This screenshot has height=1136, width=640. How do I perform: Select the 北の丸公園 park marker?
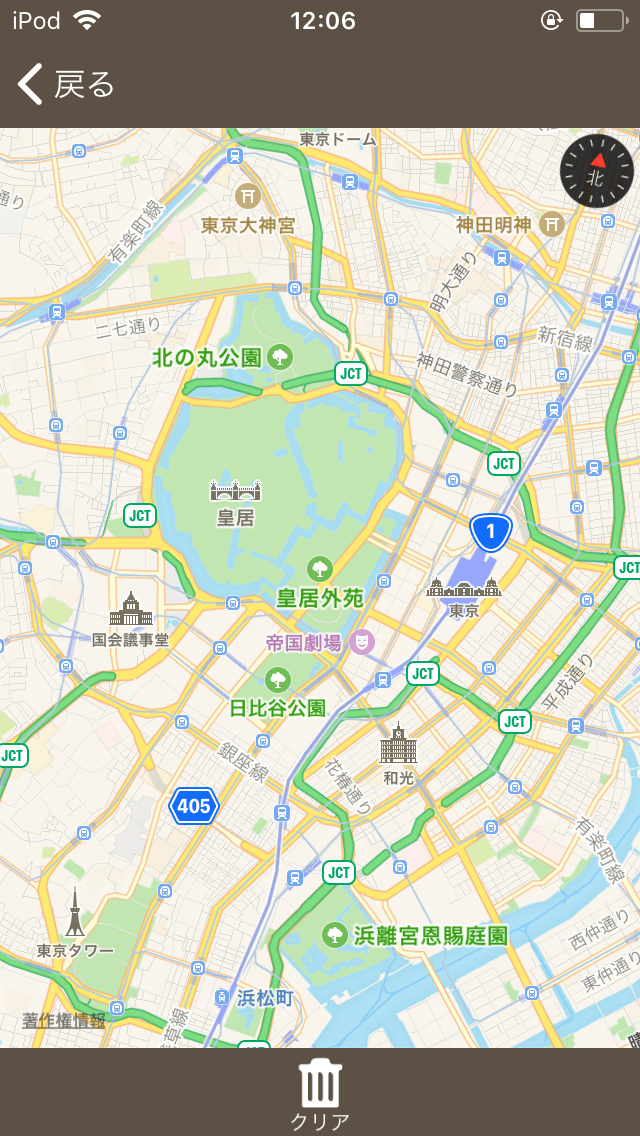click(x=281, y=356)
